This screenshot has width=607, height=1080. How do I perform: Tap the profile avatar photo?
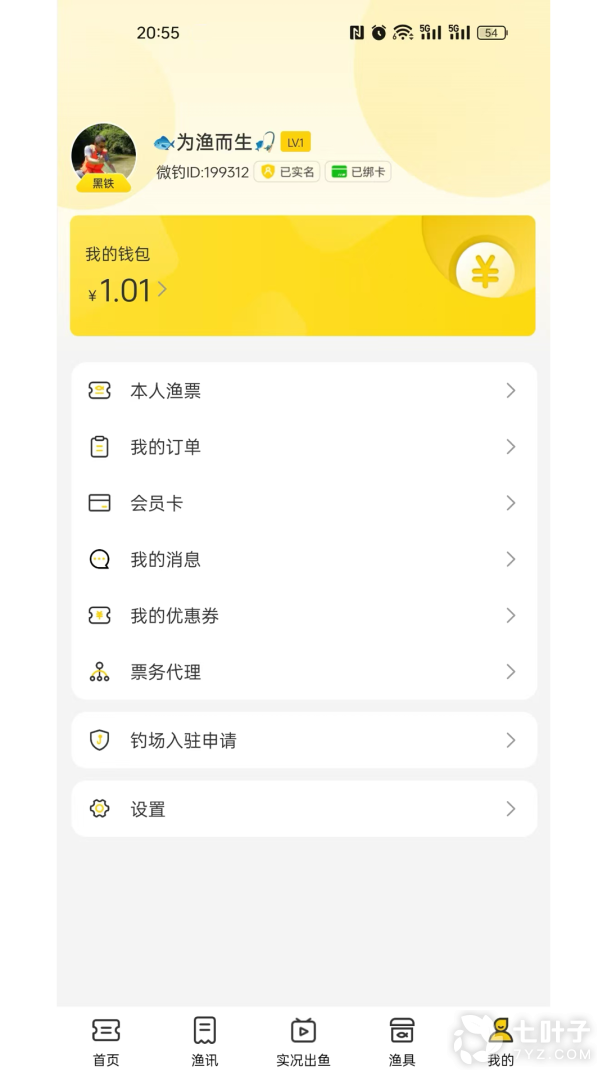pyautogui.click(x=103, y=155)
